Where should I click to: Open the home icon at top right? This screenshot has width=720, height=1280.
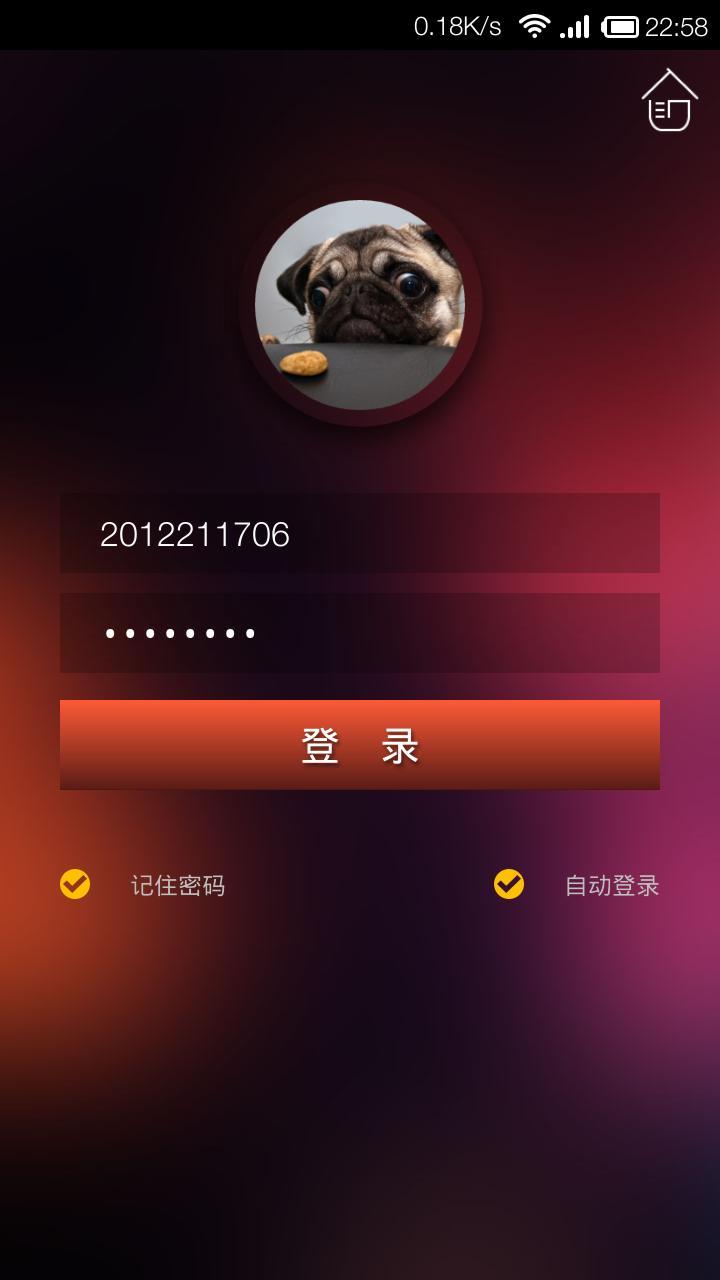(x=668, y=101)
